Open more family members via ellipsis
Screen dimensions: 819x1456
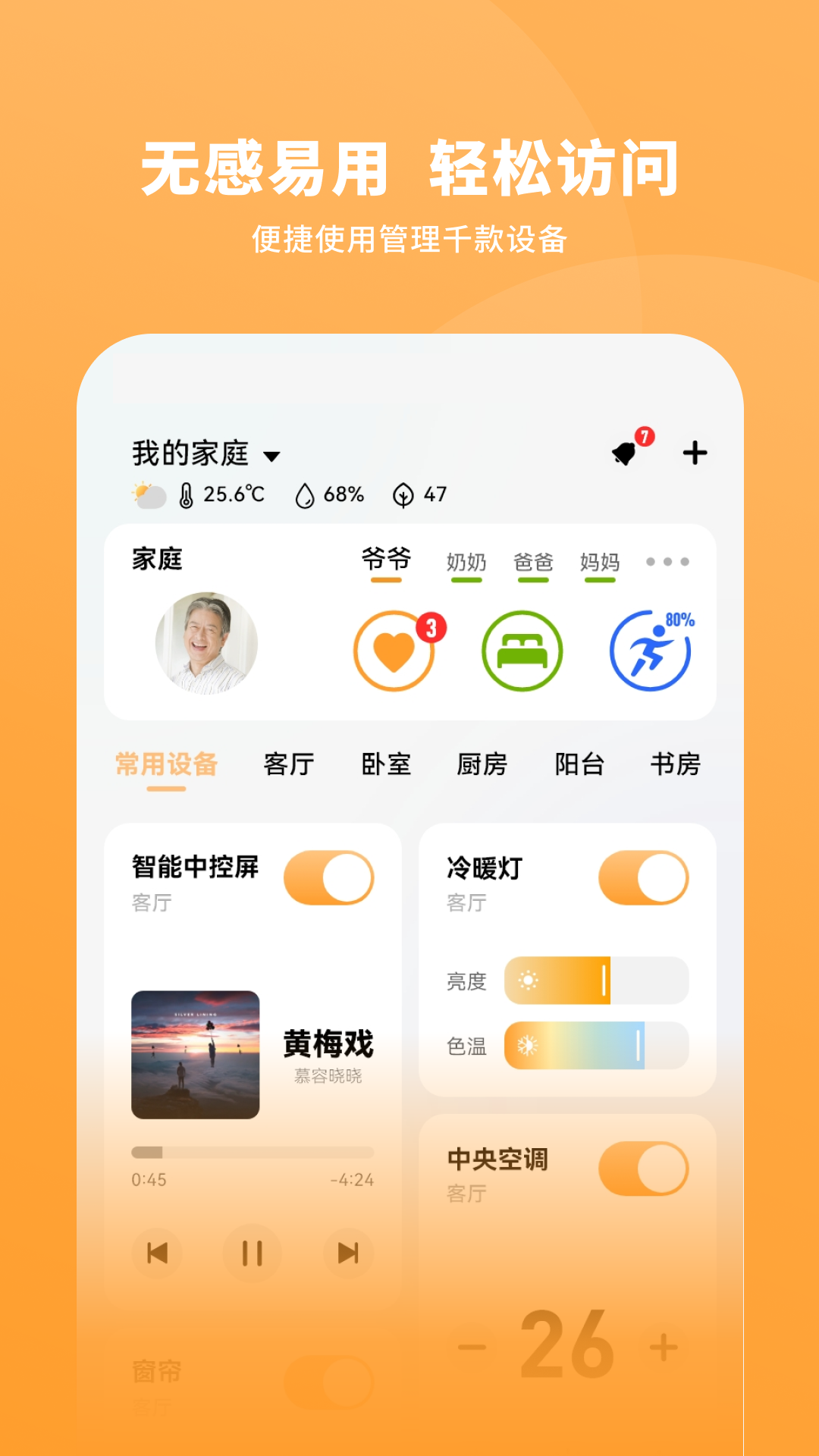667,562
